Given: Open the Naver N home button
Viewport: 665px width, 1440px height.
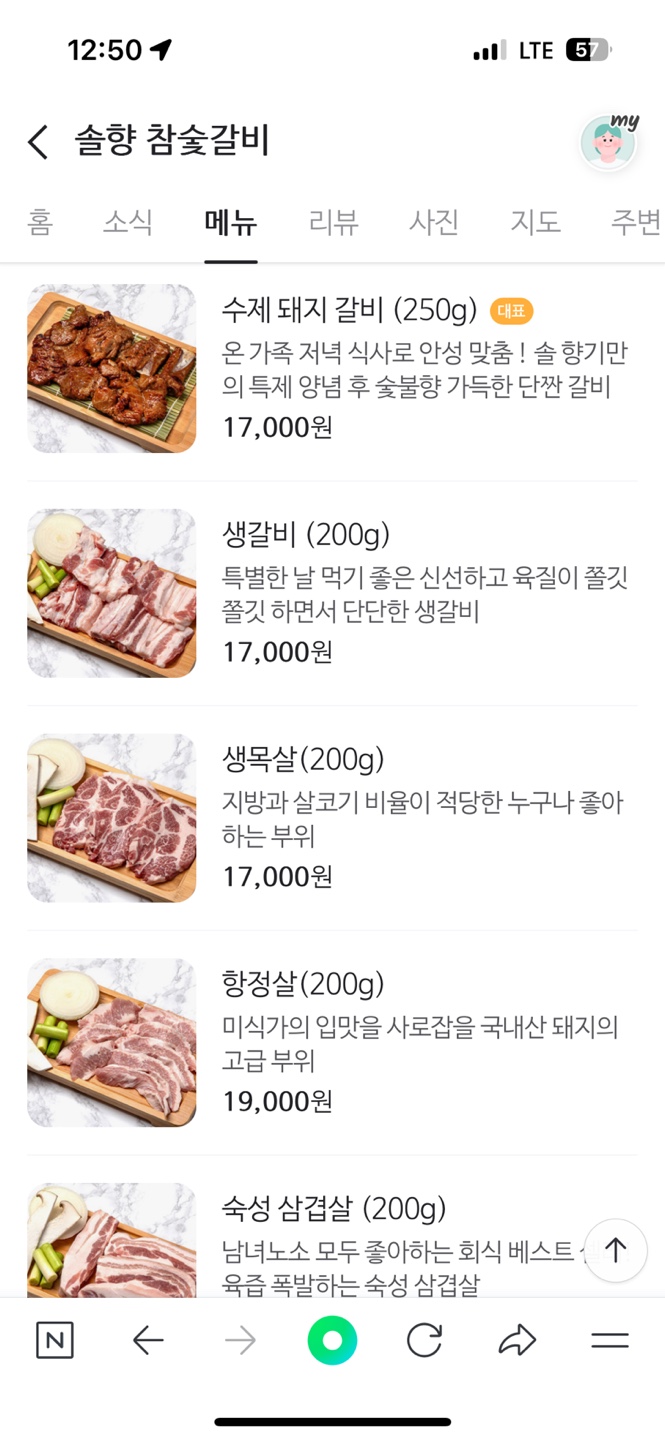Looking at the screenshot, I should coord(55,1341).
